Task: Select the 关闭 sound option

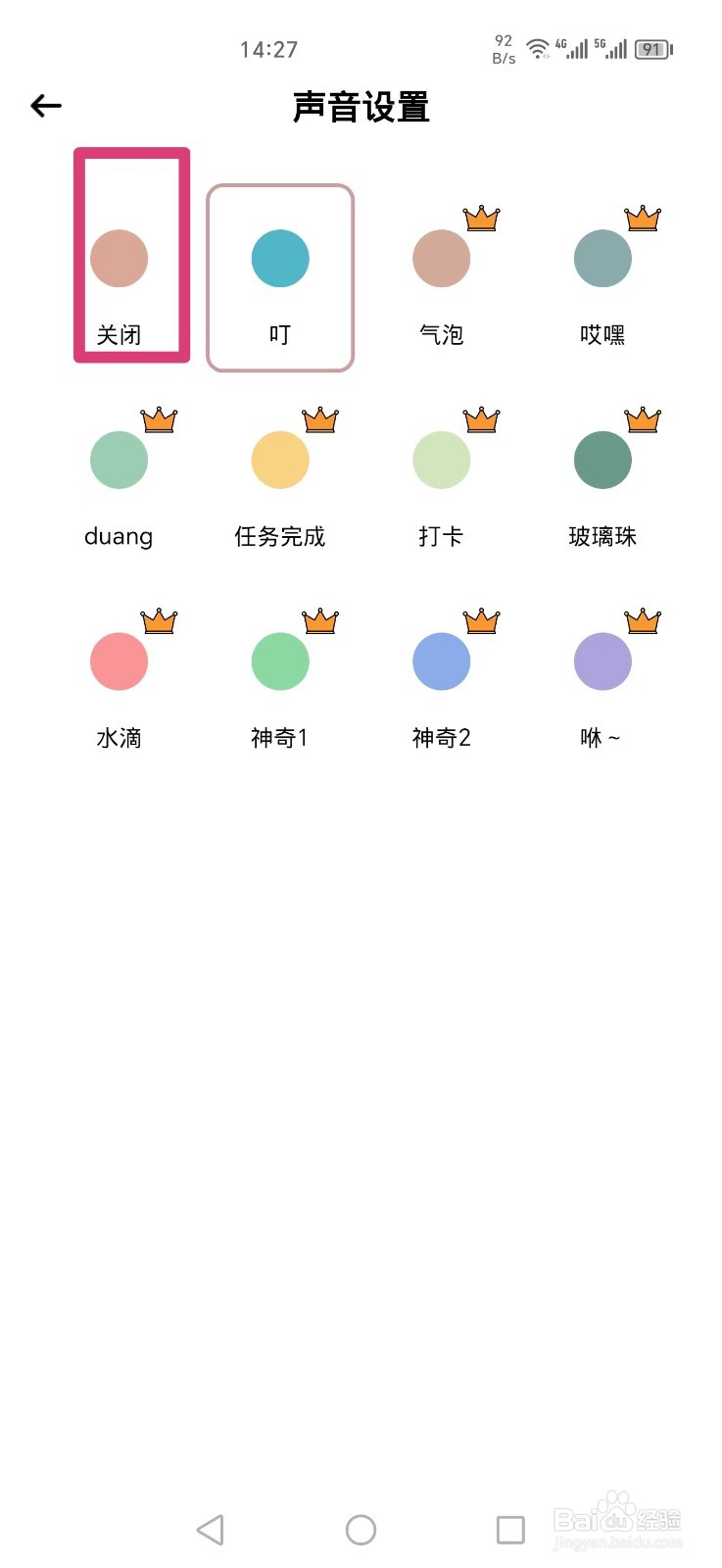Action: 120,260
